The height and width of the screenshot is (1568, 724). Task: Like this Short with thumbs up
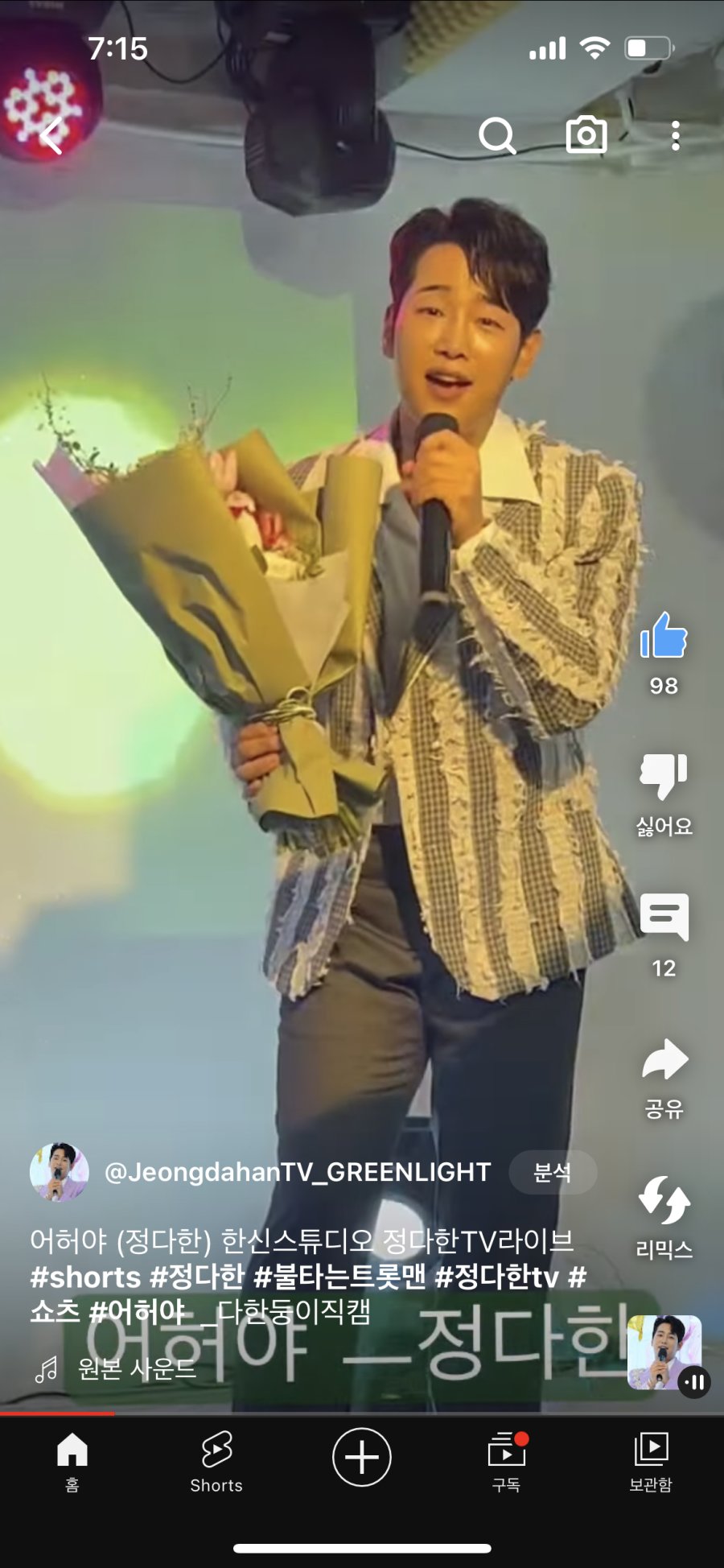[x=664, y=636]
